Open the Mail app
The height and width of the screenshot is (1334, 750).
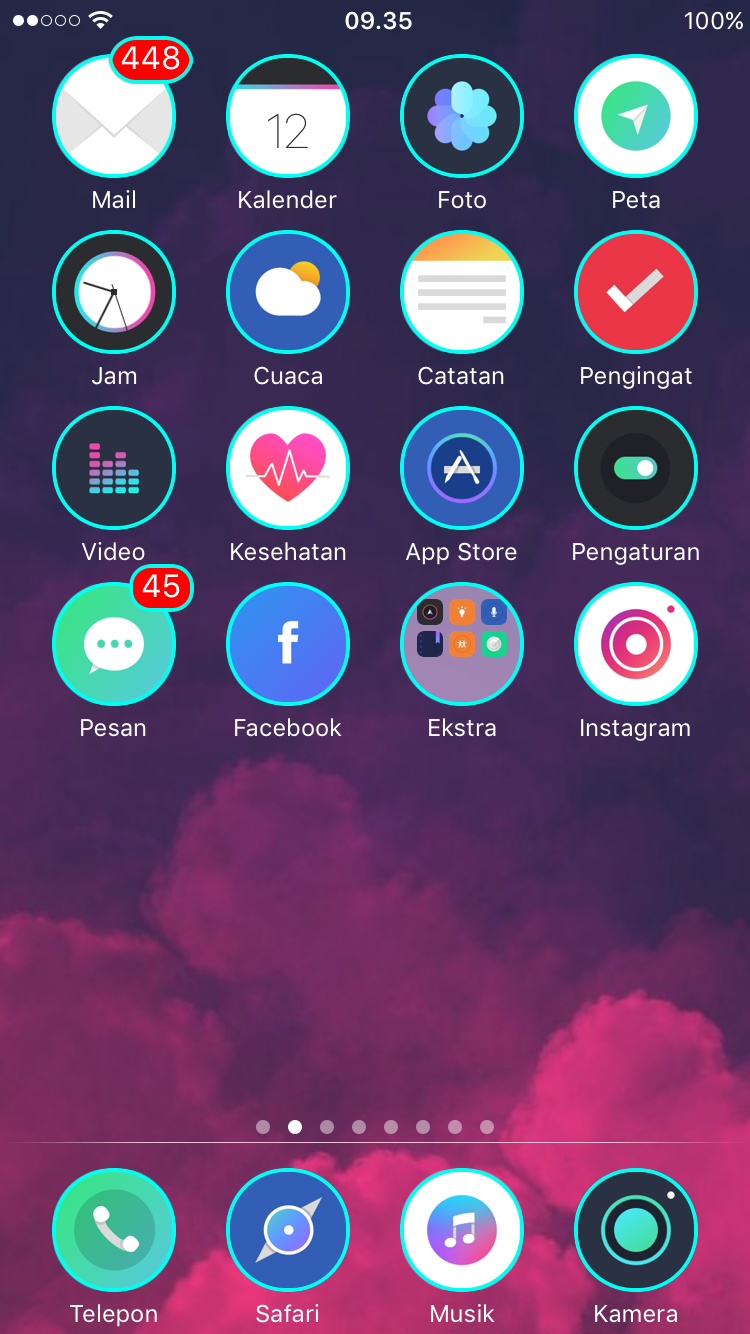click(114, 116)
